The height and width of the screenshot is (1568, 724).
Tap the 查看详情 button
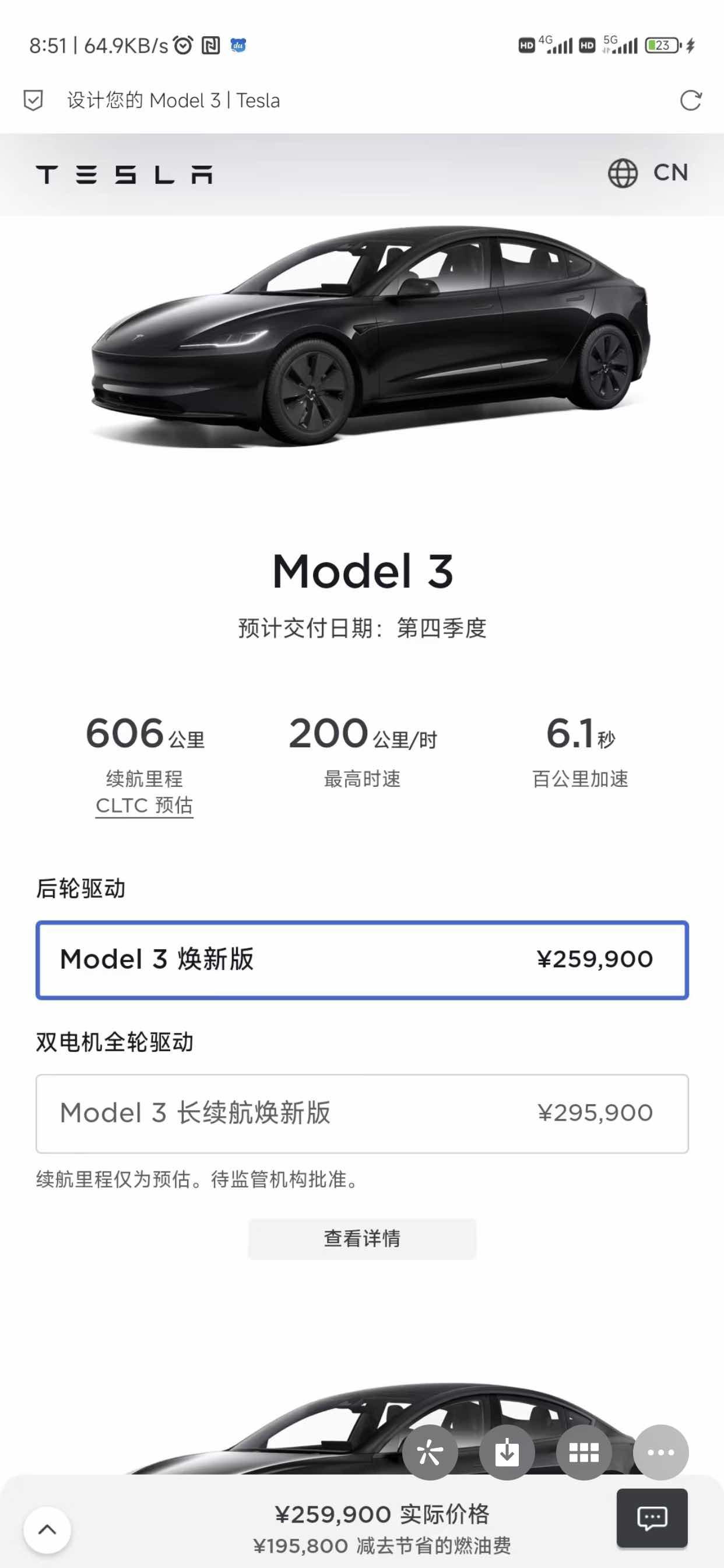coord(362,1238)
